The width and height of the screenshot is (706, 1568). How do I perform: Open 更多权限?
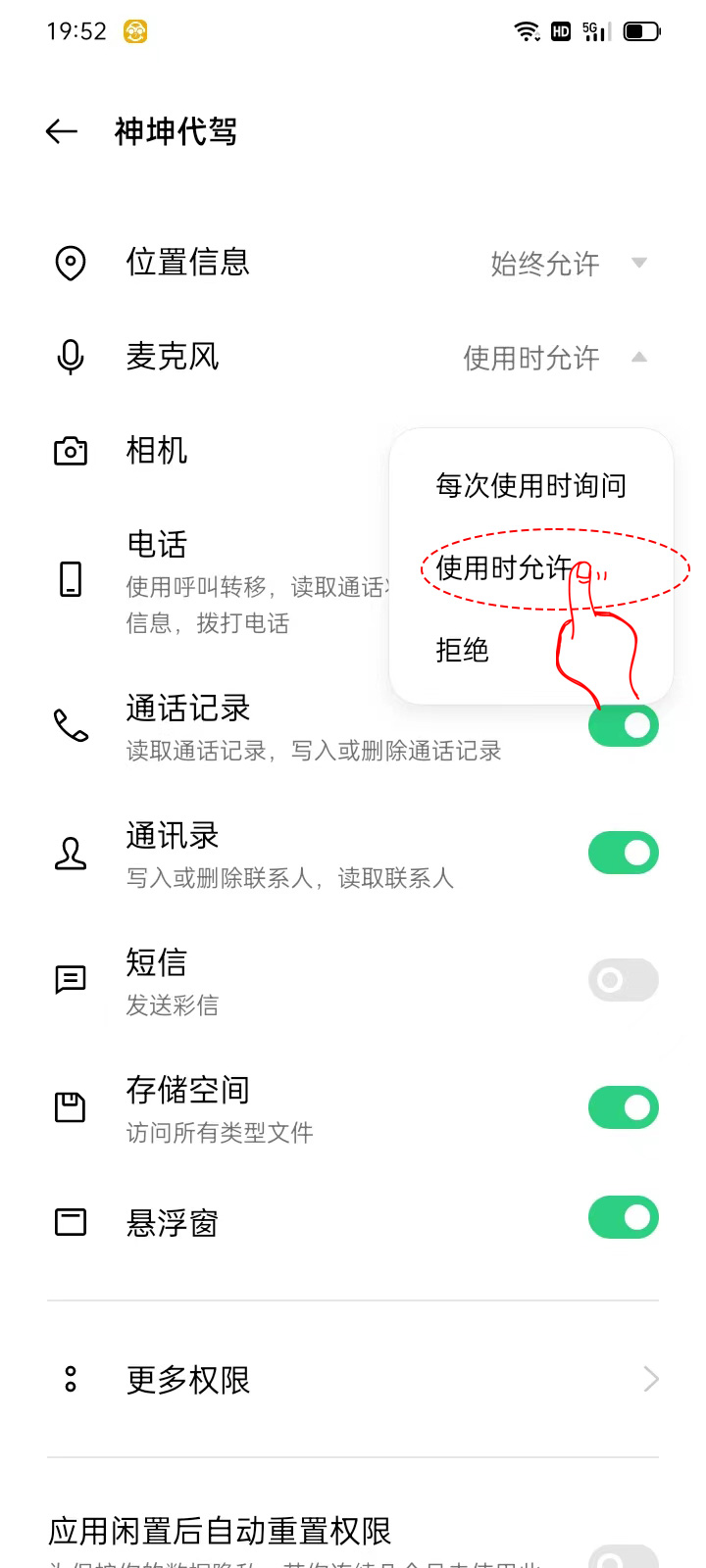coord(353,1380)
